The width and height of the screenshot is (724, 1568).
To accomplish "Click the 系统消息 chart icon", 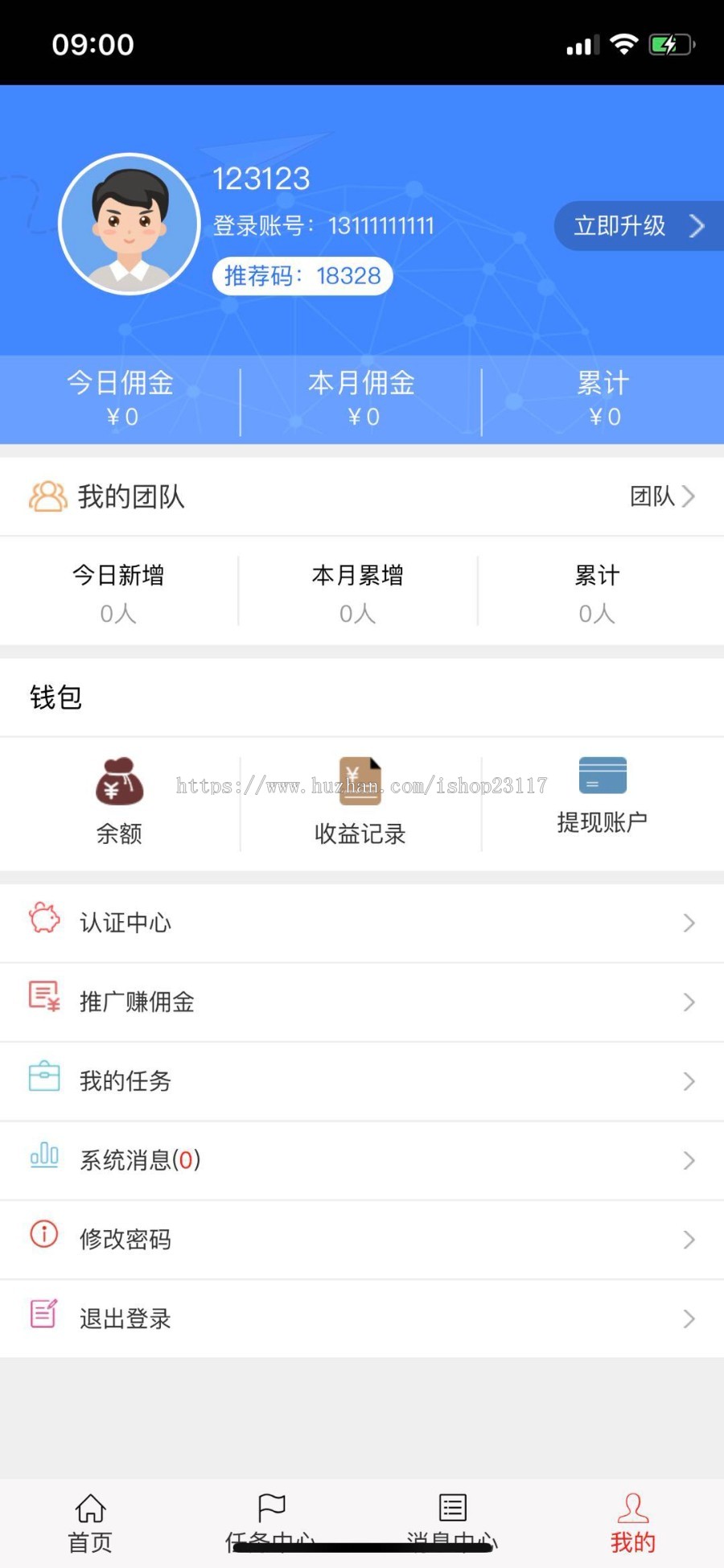I will 43,1159.
